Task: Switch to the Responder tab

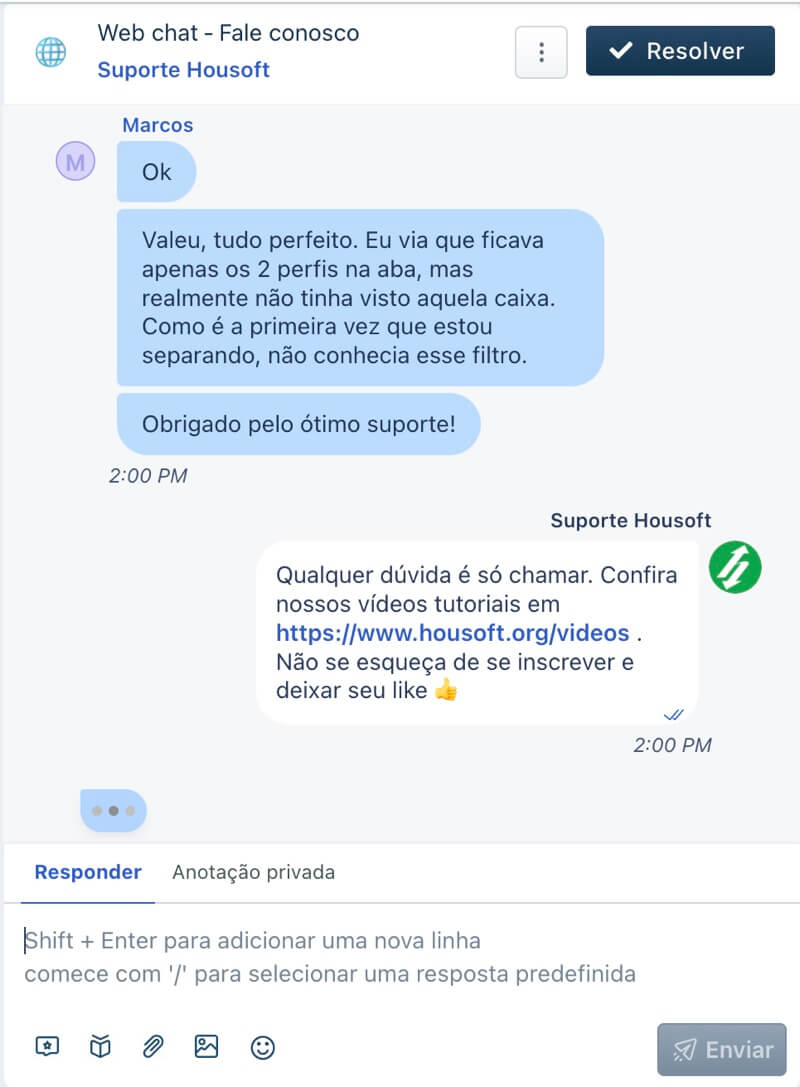Action: [x=88, y=872]
